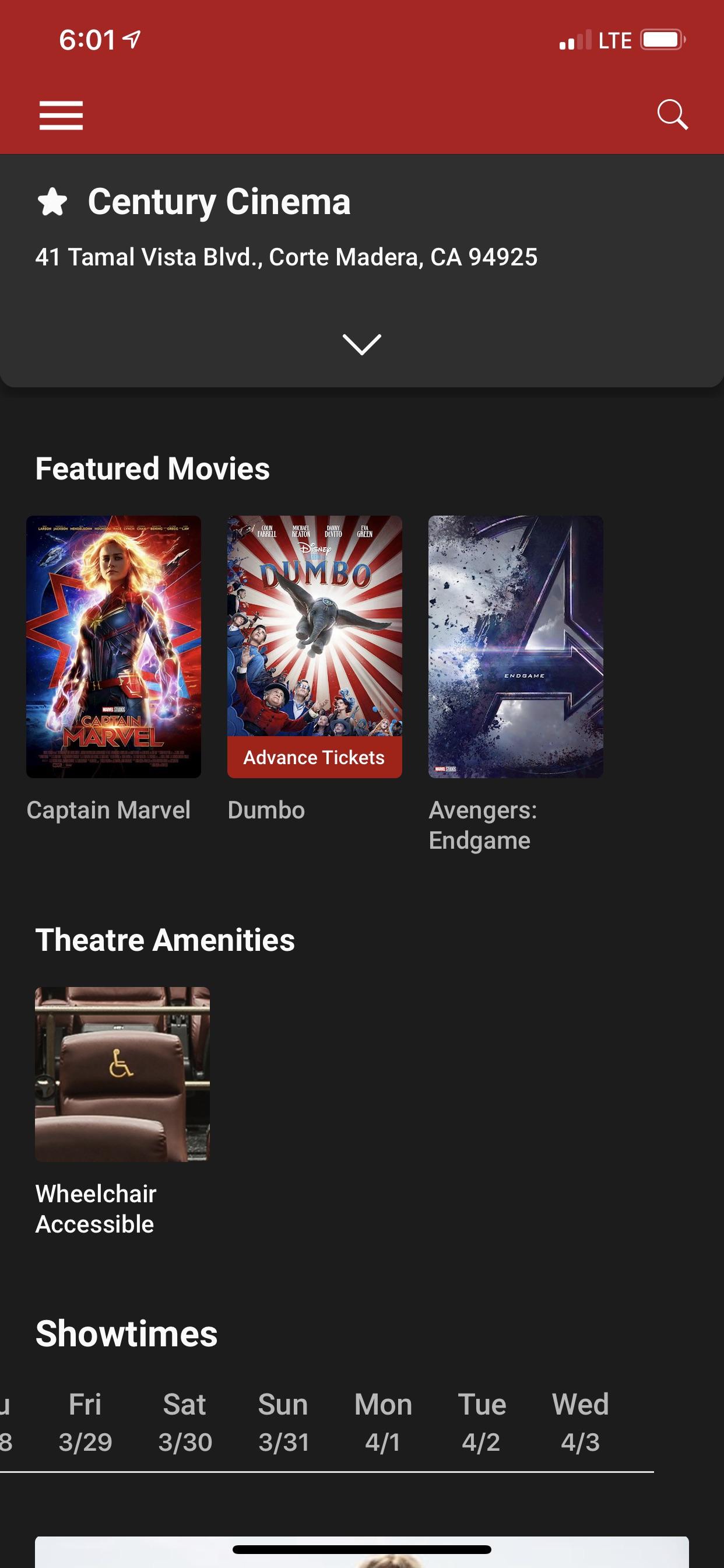Open the search icon
This screenshot has height=1568, width=724.
coord(672,116)
